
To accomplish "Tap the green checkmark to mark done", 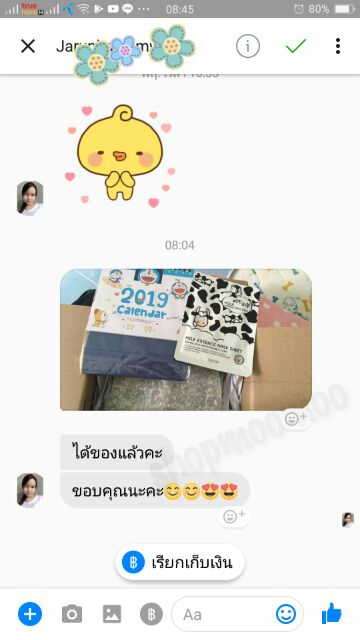I will coord(296,46).
